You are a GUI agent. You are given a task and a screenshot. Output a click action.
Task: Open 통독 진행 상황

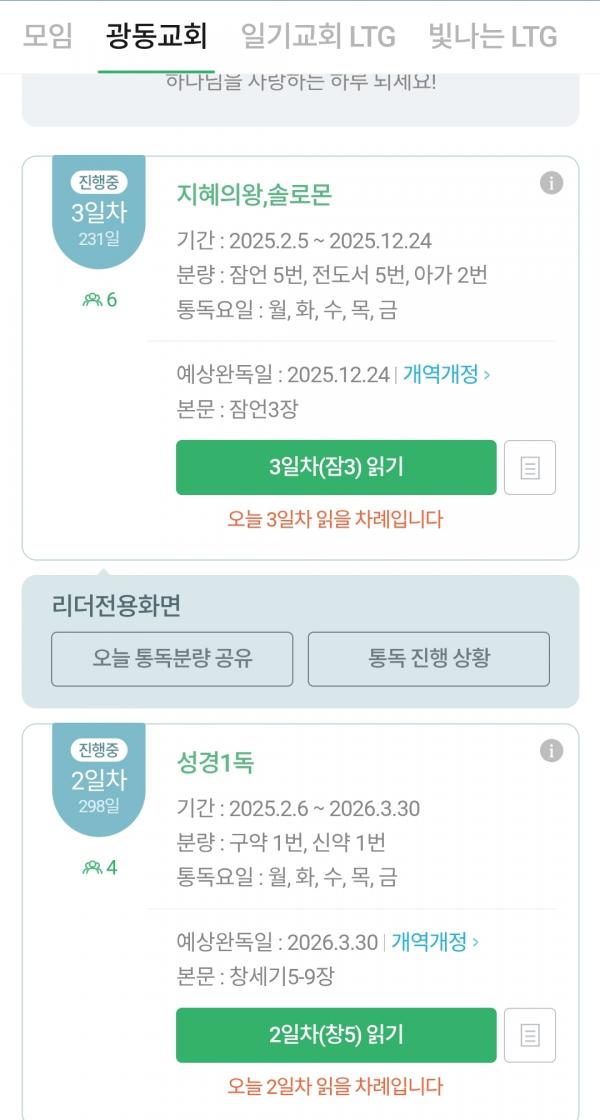tap(428, 659)
